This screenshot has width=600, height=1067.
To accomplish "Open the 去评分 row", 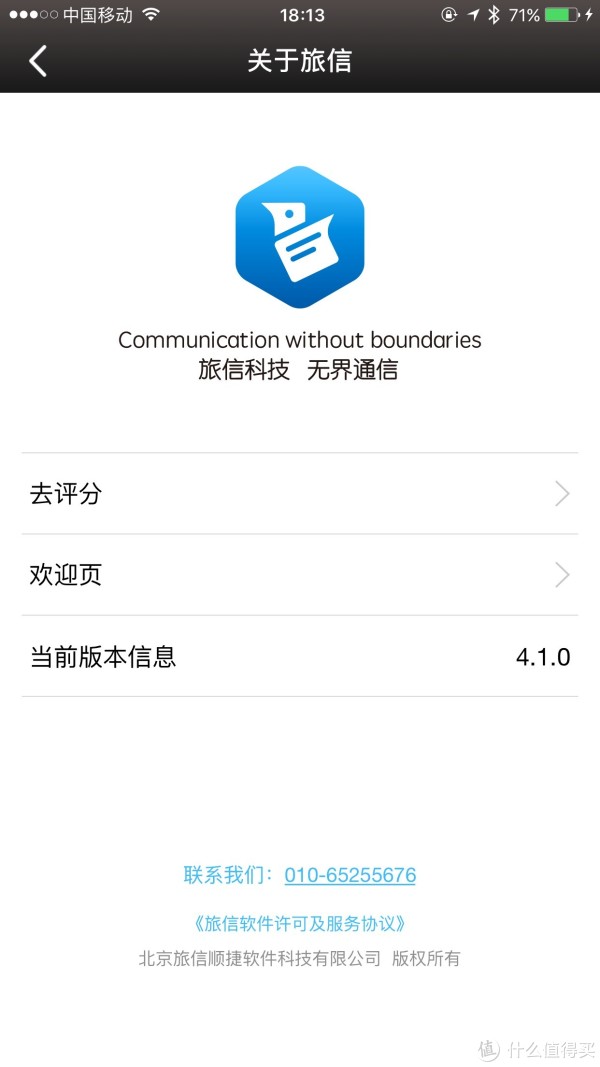I will [x=300, y=493].
